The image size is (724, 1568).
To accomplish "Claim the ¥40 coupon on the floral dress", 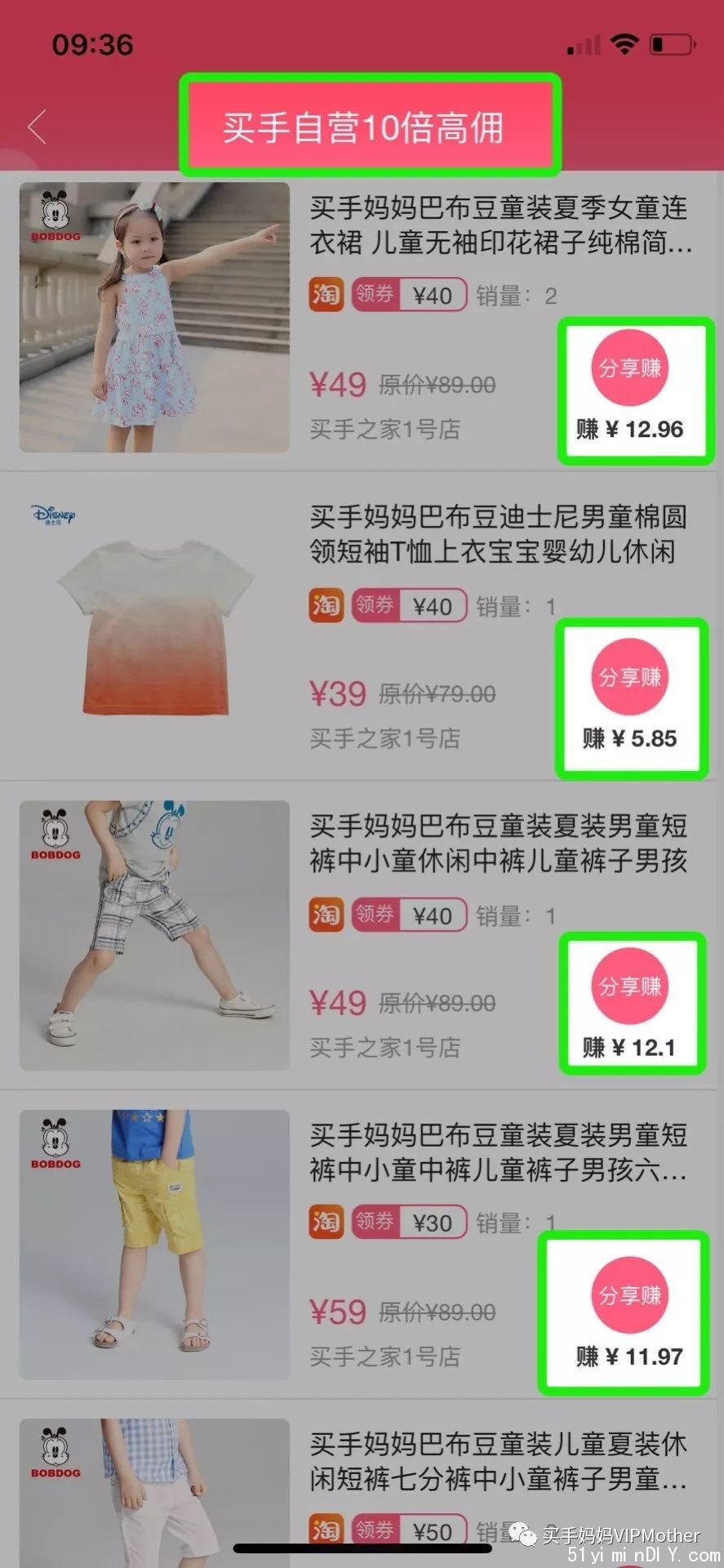I will click(410, 295).
